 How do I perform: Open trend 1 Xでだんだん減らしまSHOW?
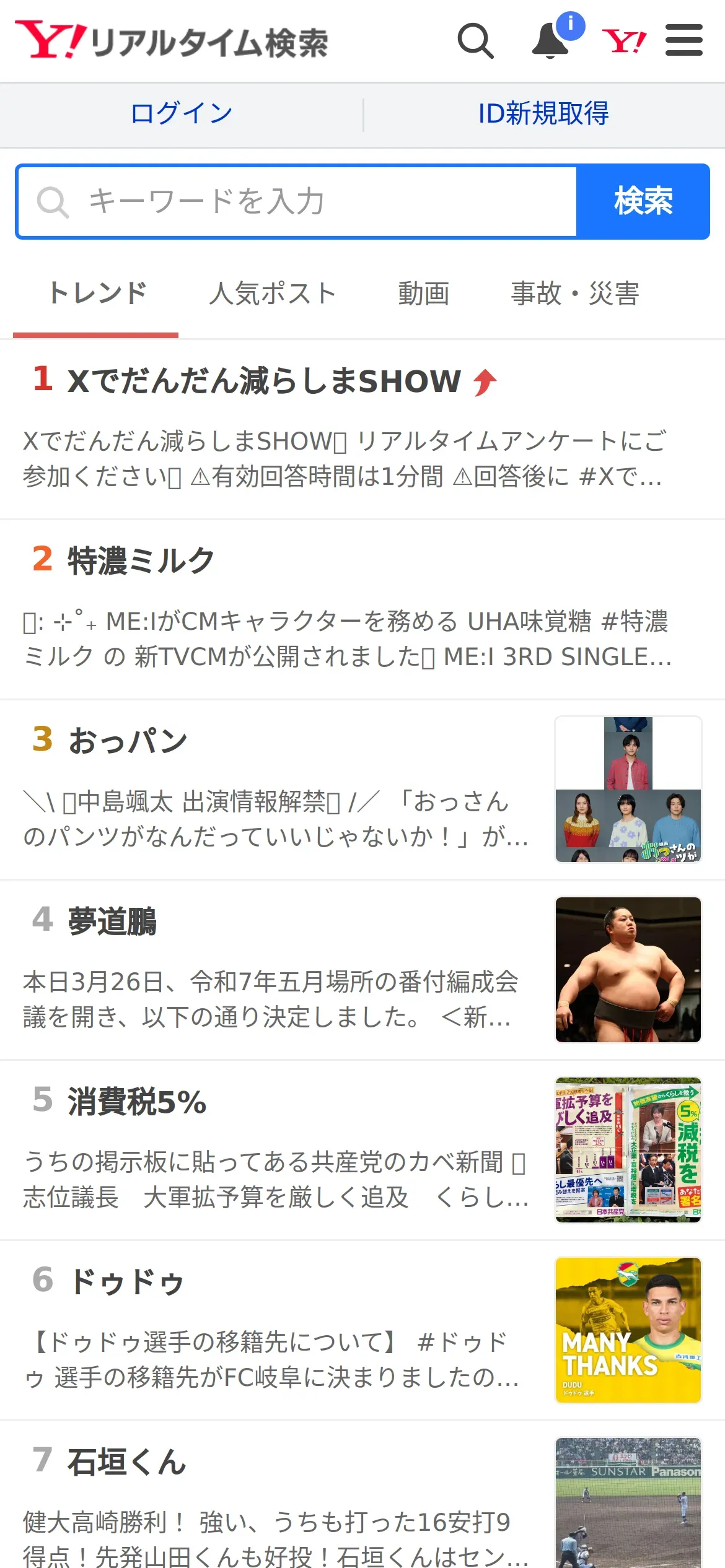pyautogui.click(x=263, y=380)
